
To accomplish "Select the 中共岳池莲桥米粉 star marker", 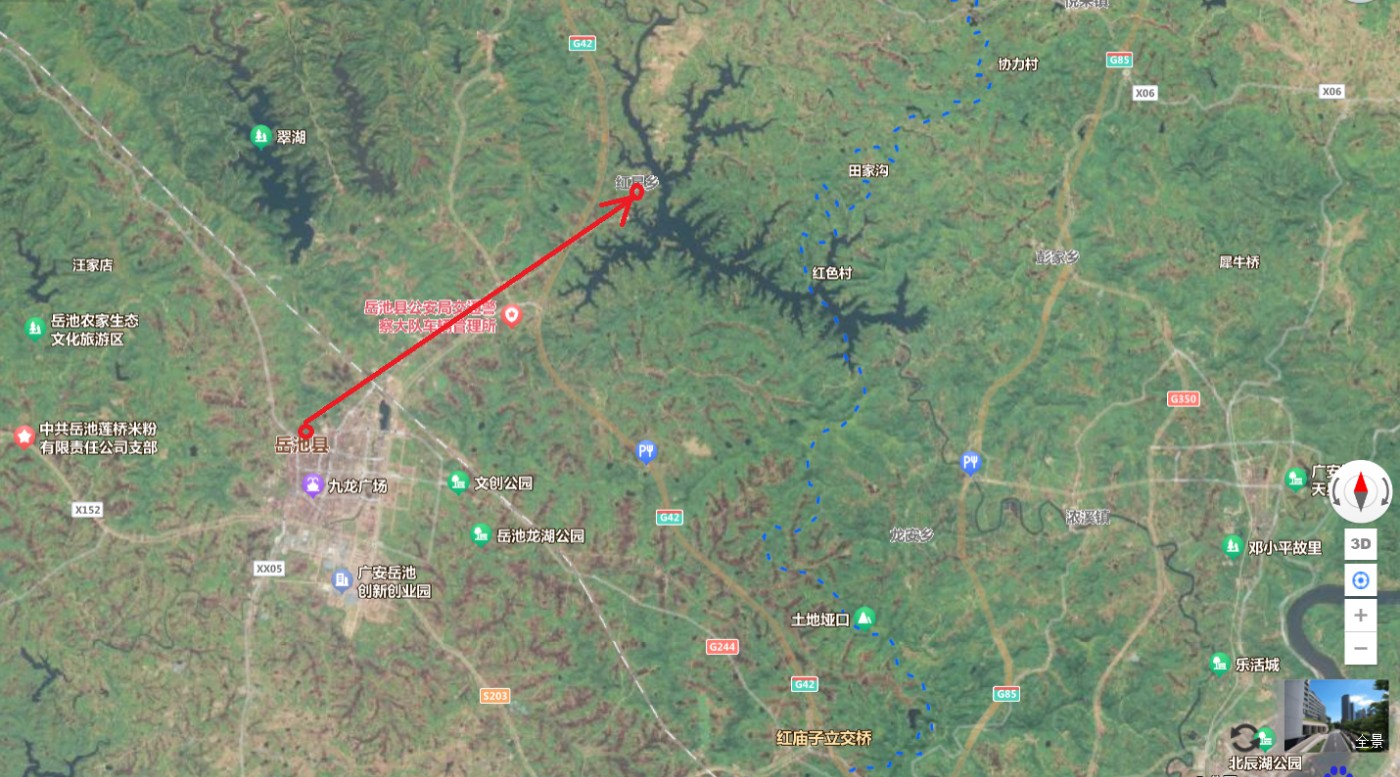I will pyautogui.click(x=23, y=437).
